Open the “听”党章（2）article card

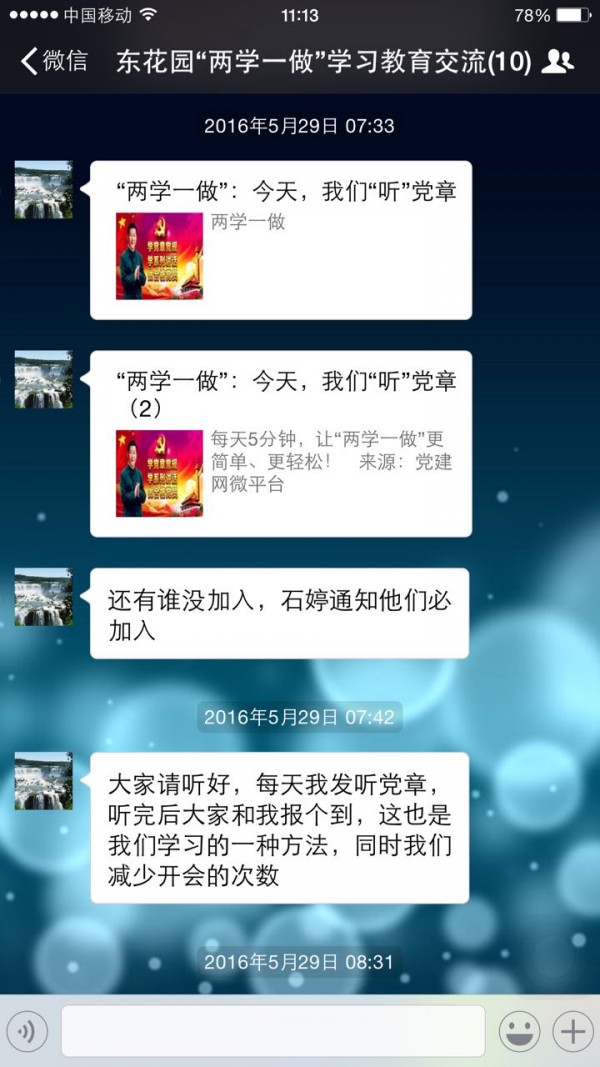(281, 443)
